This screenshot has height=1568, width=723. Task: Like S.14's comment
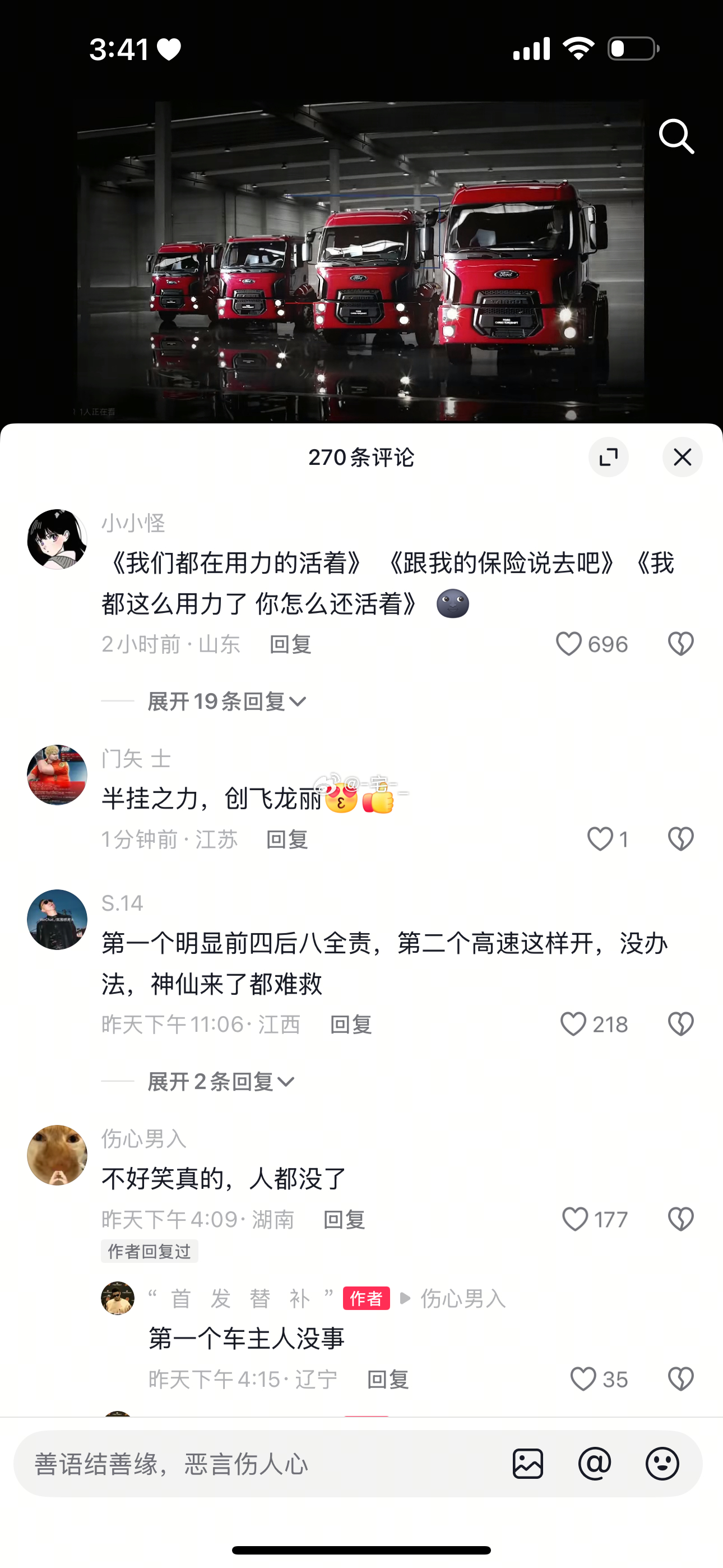(x=573, y=1025)
